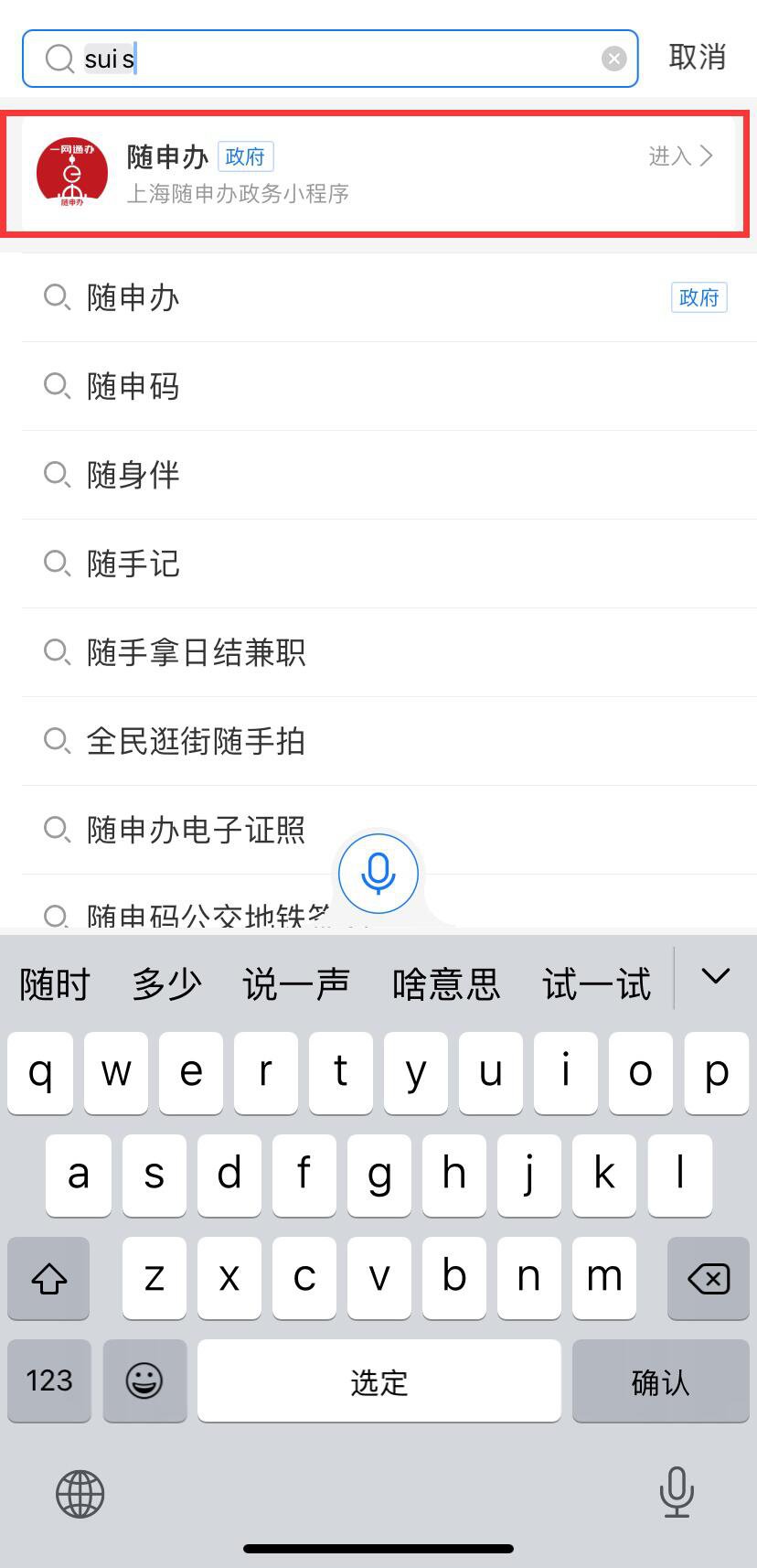Switch to the 123 numeric keyboard
757x1568 pixels.
pos(49,1380)
